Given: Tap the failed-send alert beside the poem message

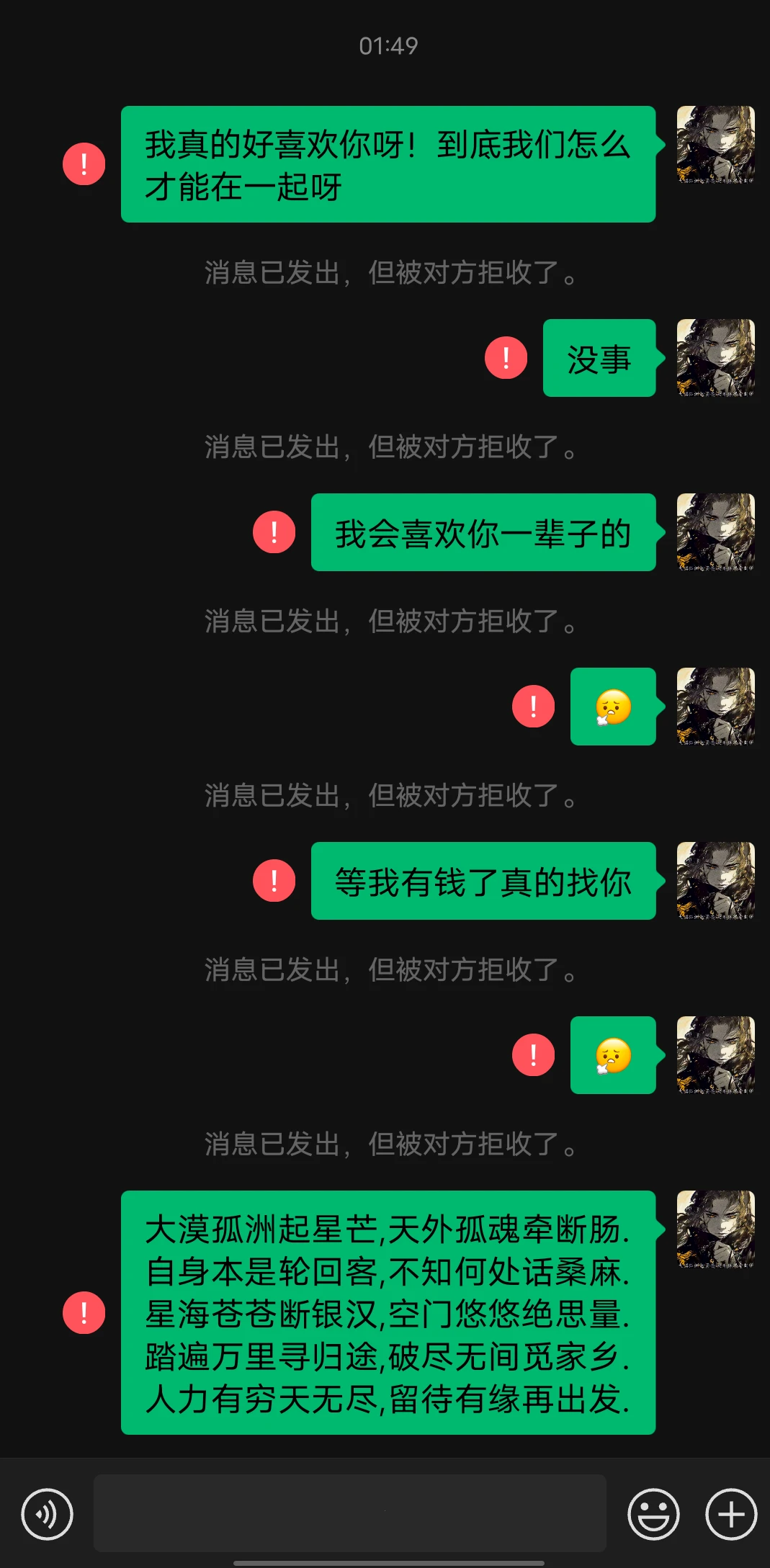Looking at the screenshot, I should (84, 1312).
